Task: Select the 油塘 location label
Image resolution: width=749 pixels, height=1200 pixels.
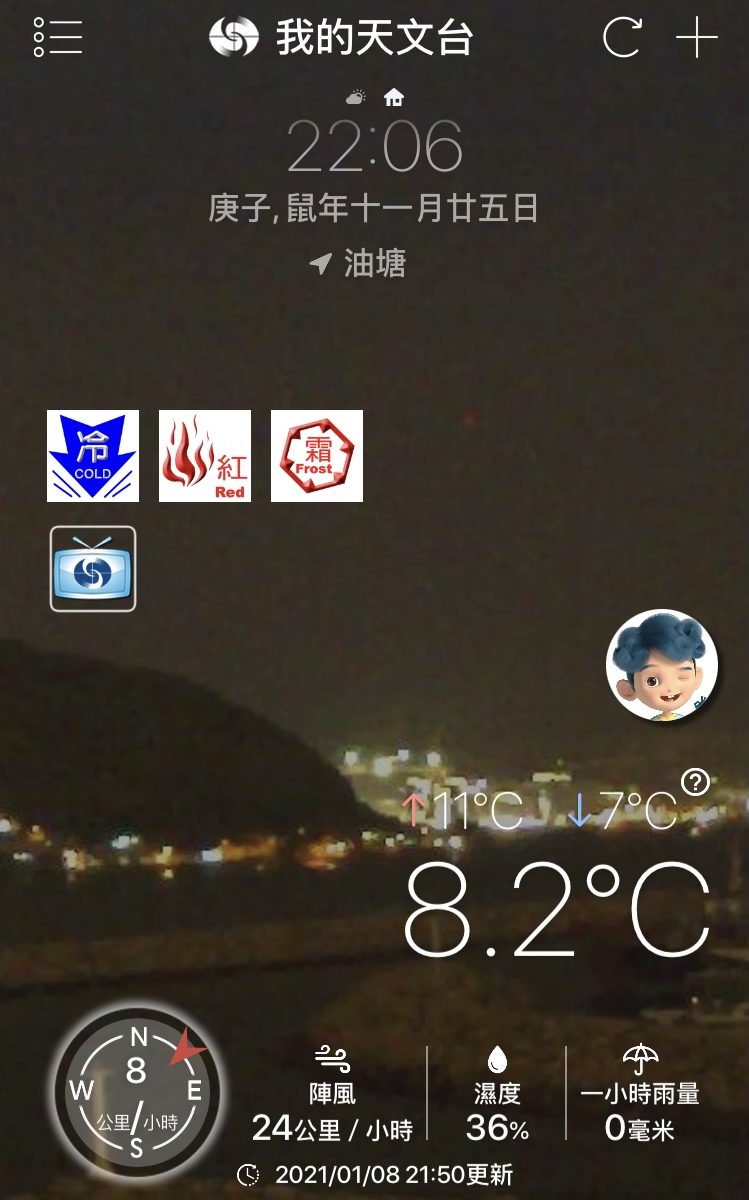Action: 373,264
